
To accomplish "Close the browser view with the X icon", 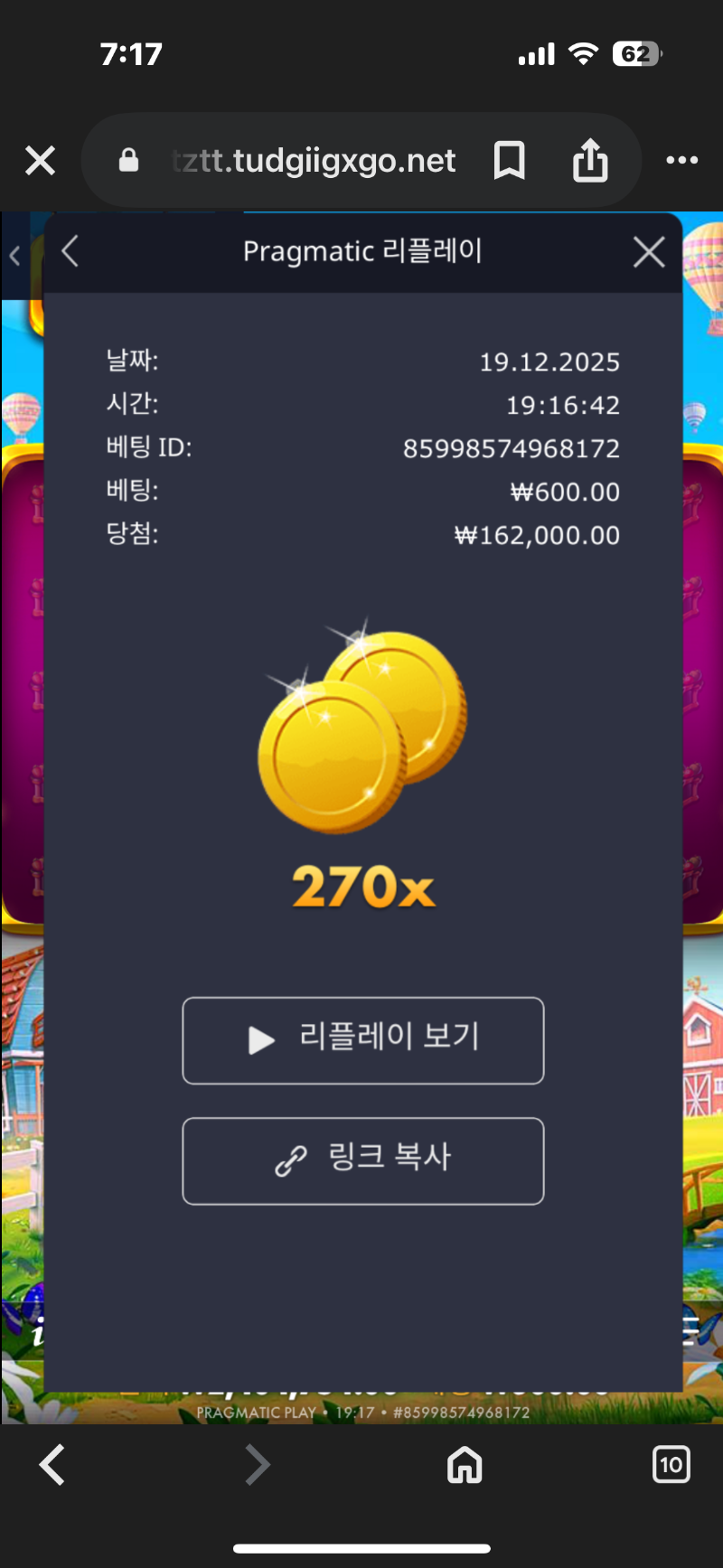I will tap(40, 160).
